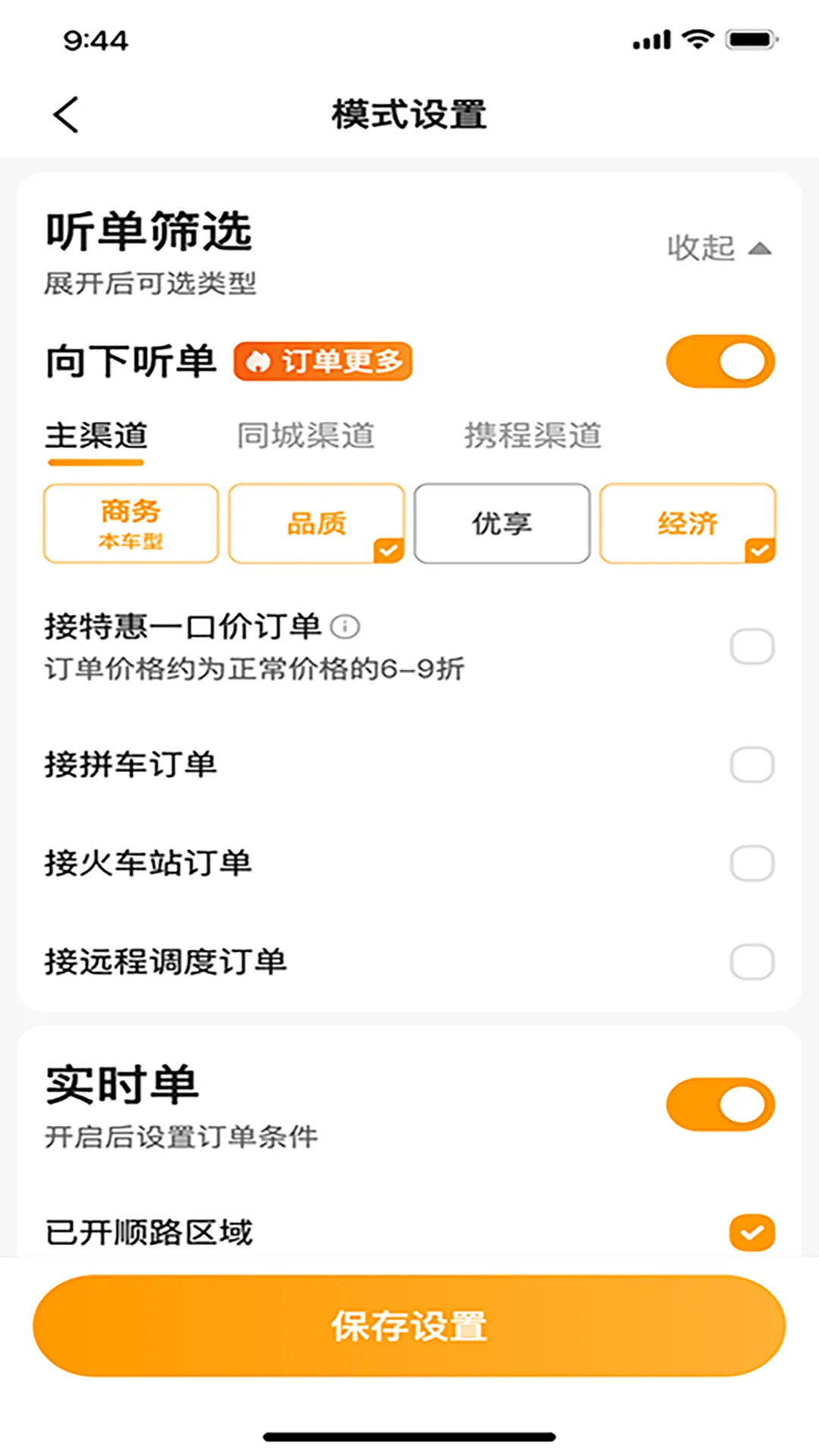Tap the 订单更多 badge beside 向下听单
819x1456 pixels.
click(322, 362)
